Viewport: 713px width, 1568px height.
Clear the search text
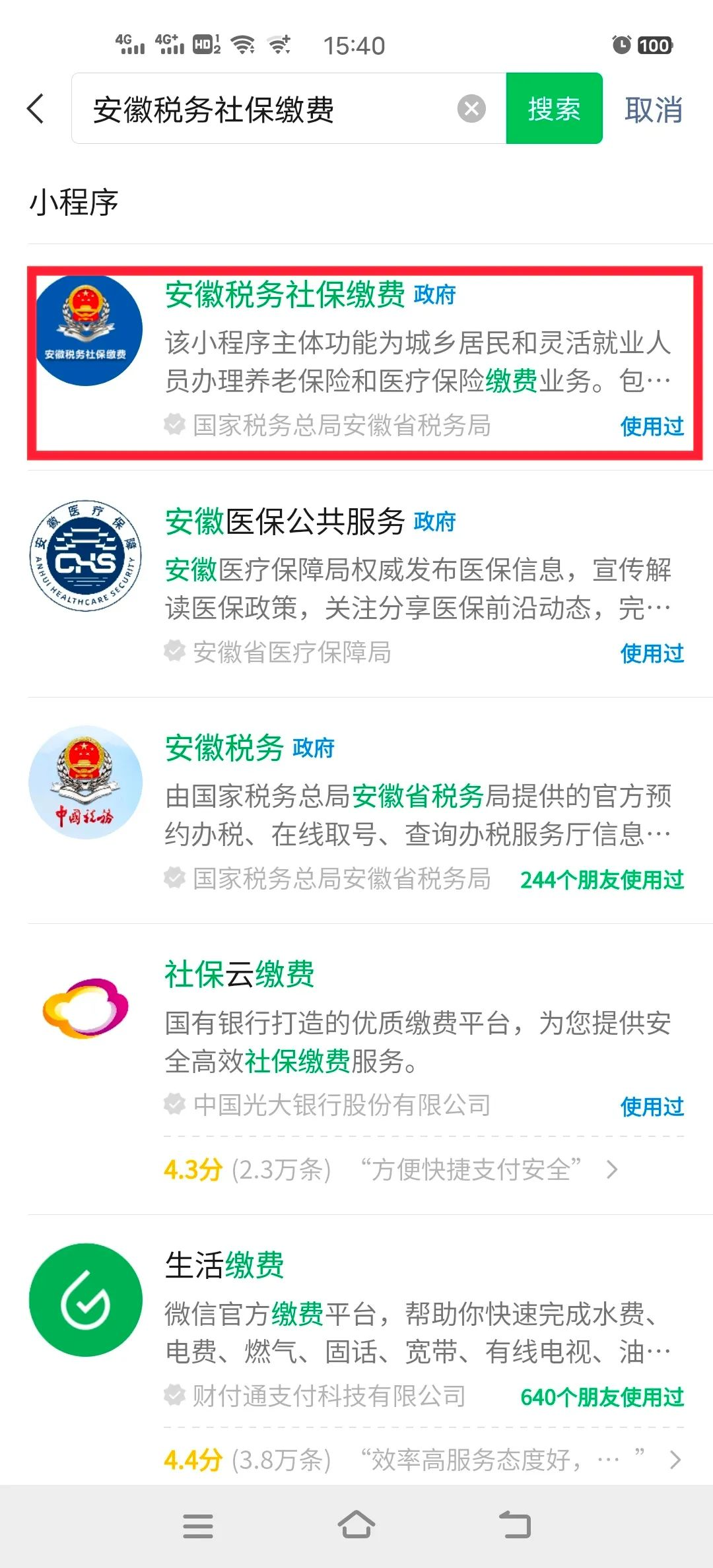click(x=471, y=109)
